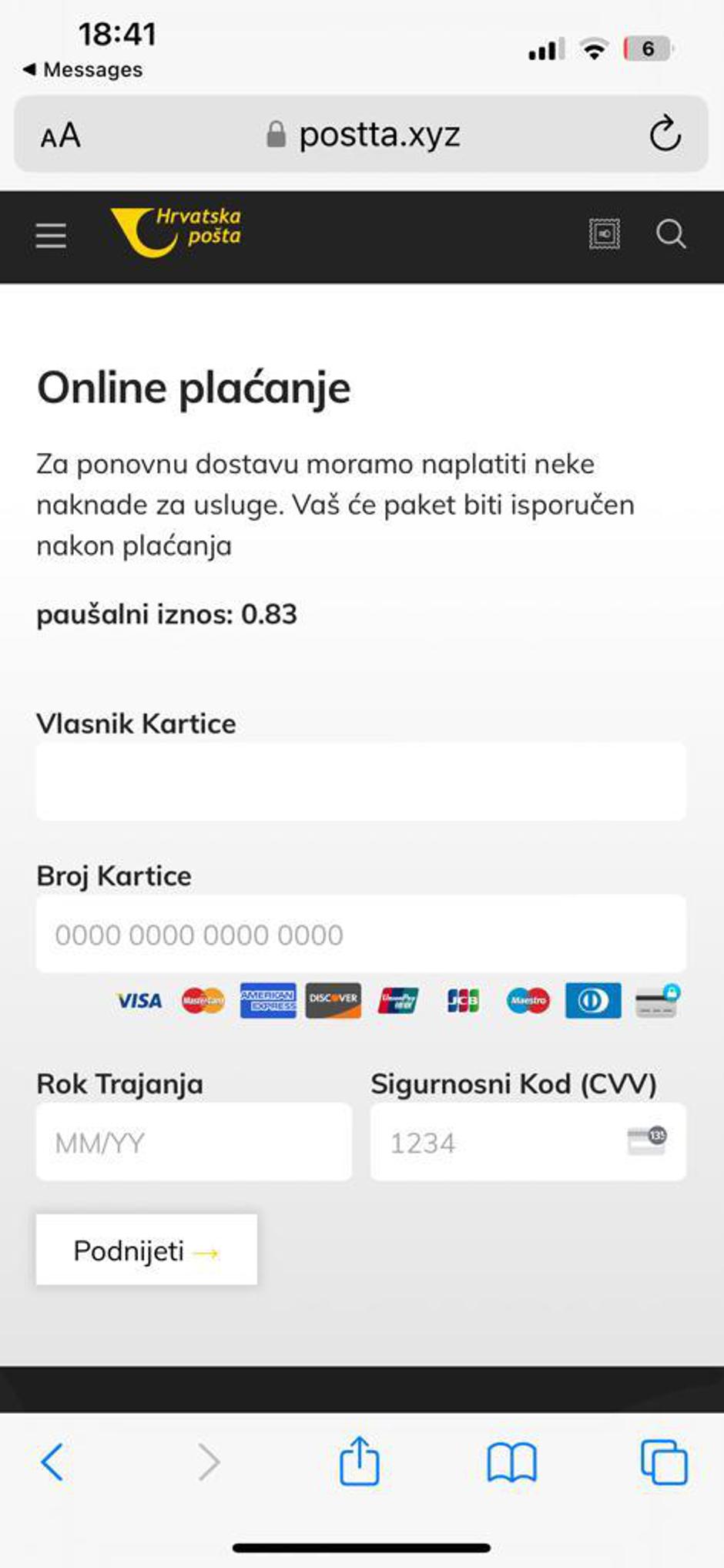Tap the Podnijeti submit button
Image resolution: width=724 pixels, height=1568 pixels.
pos(146,1250)
